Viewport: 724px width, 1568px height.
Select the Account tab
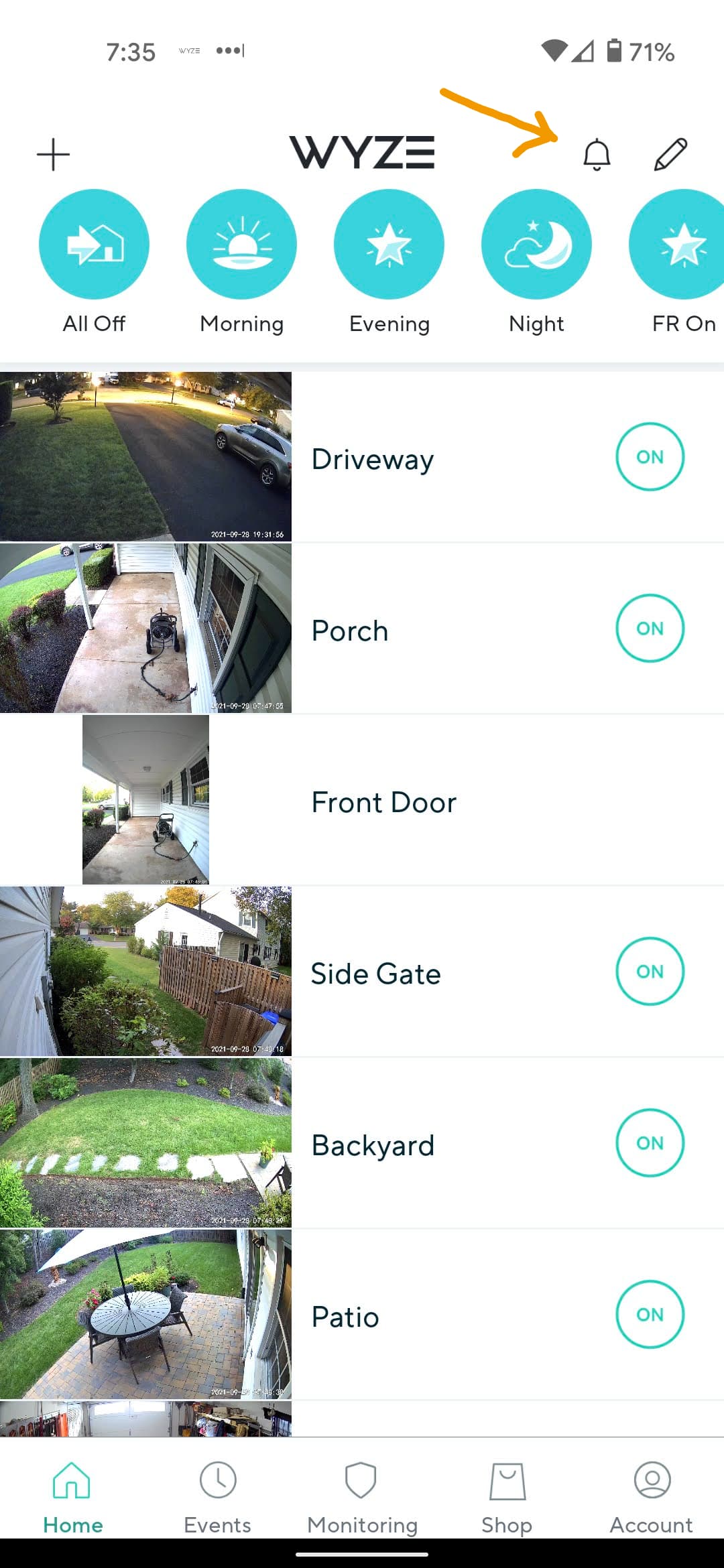click(651, 1498)
